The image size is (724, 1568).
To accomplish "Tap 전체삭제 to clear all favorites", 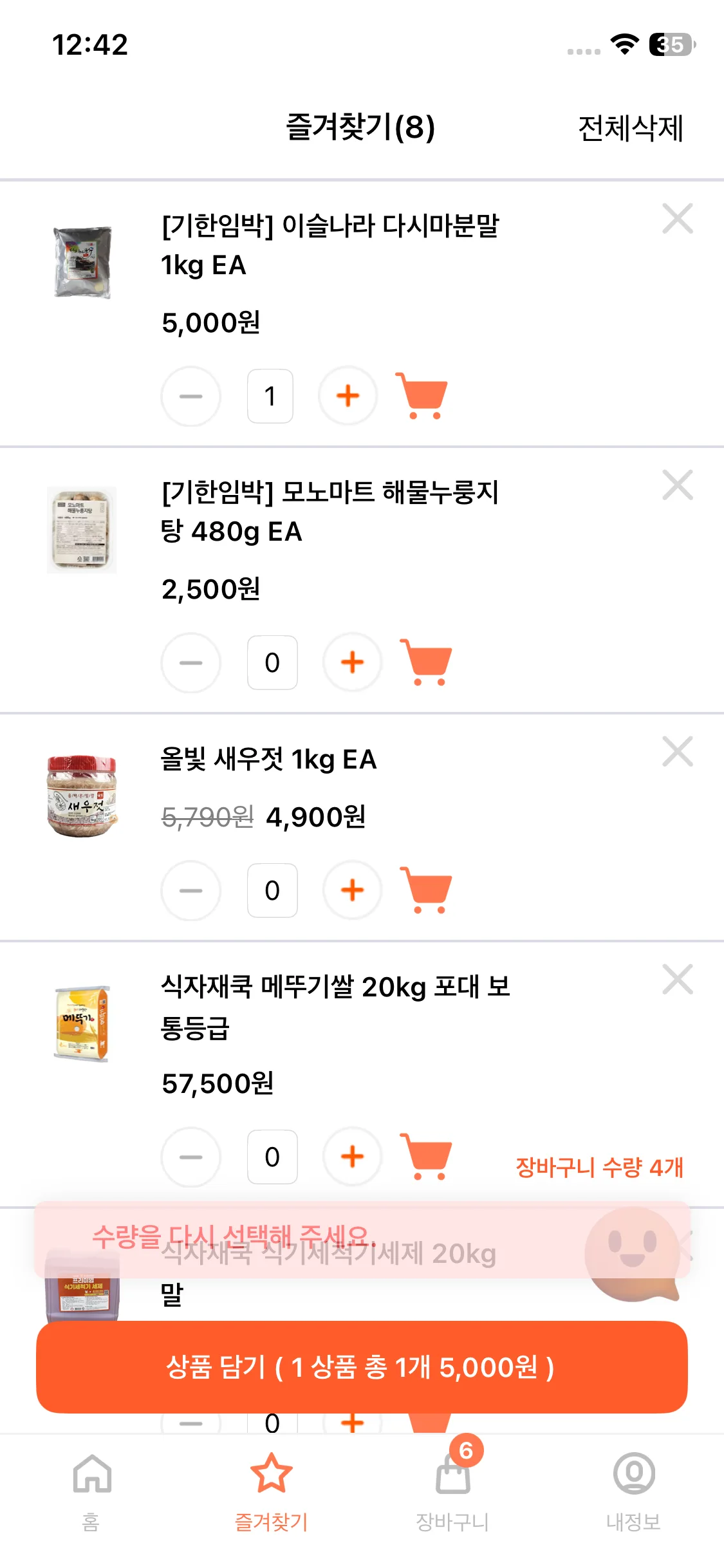I will 630,128.
